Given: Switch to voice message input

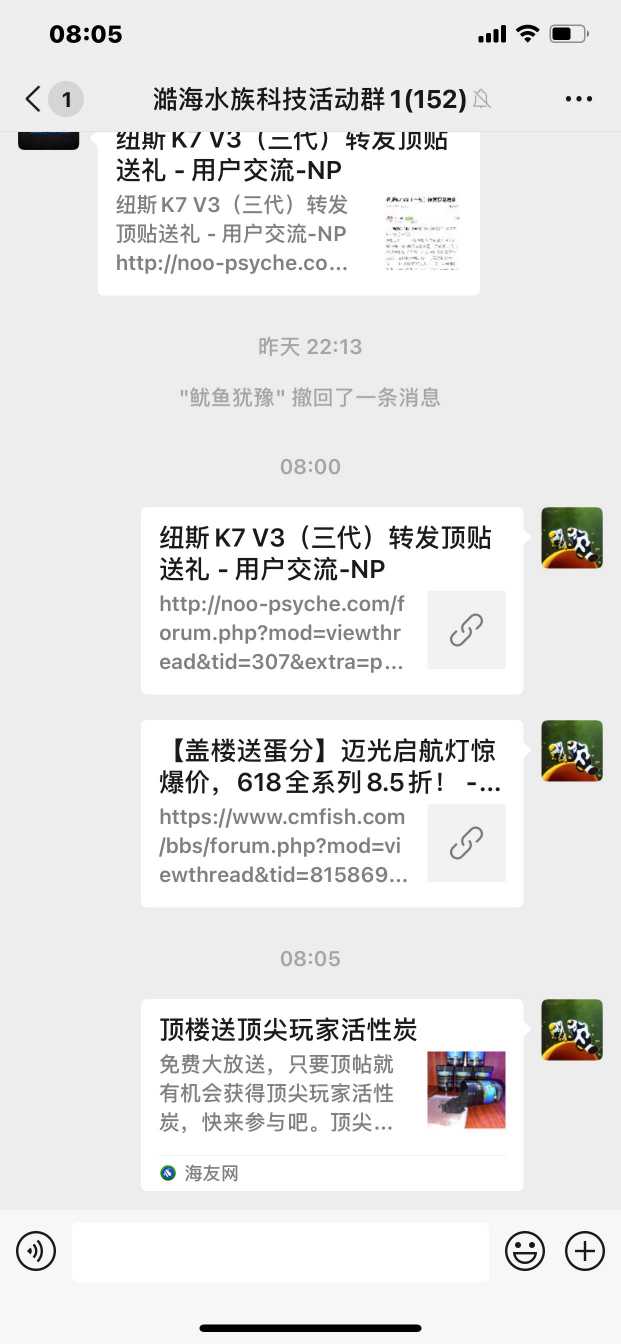Looking at the screenshot, I should [x=36, y=1250].
